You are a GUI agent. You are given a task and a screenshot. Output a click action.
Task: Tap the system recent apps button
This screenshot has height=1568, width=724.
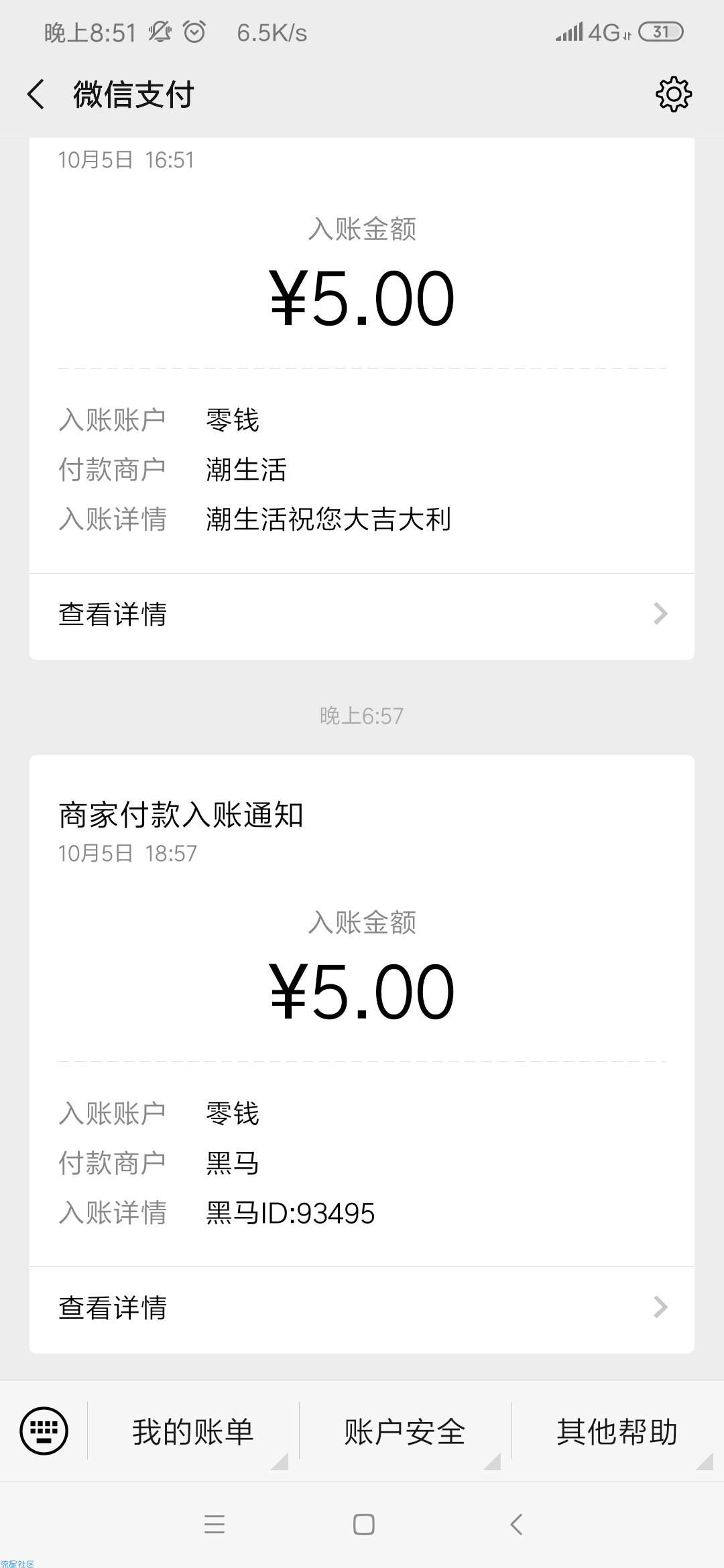[215, 1524]
